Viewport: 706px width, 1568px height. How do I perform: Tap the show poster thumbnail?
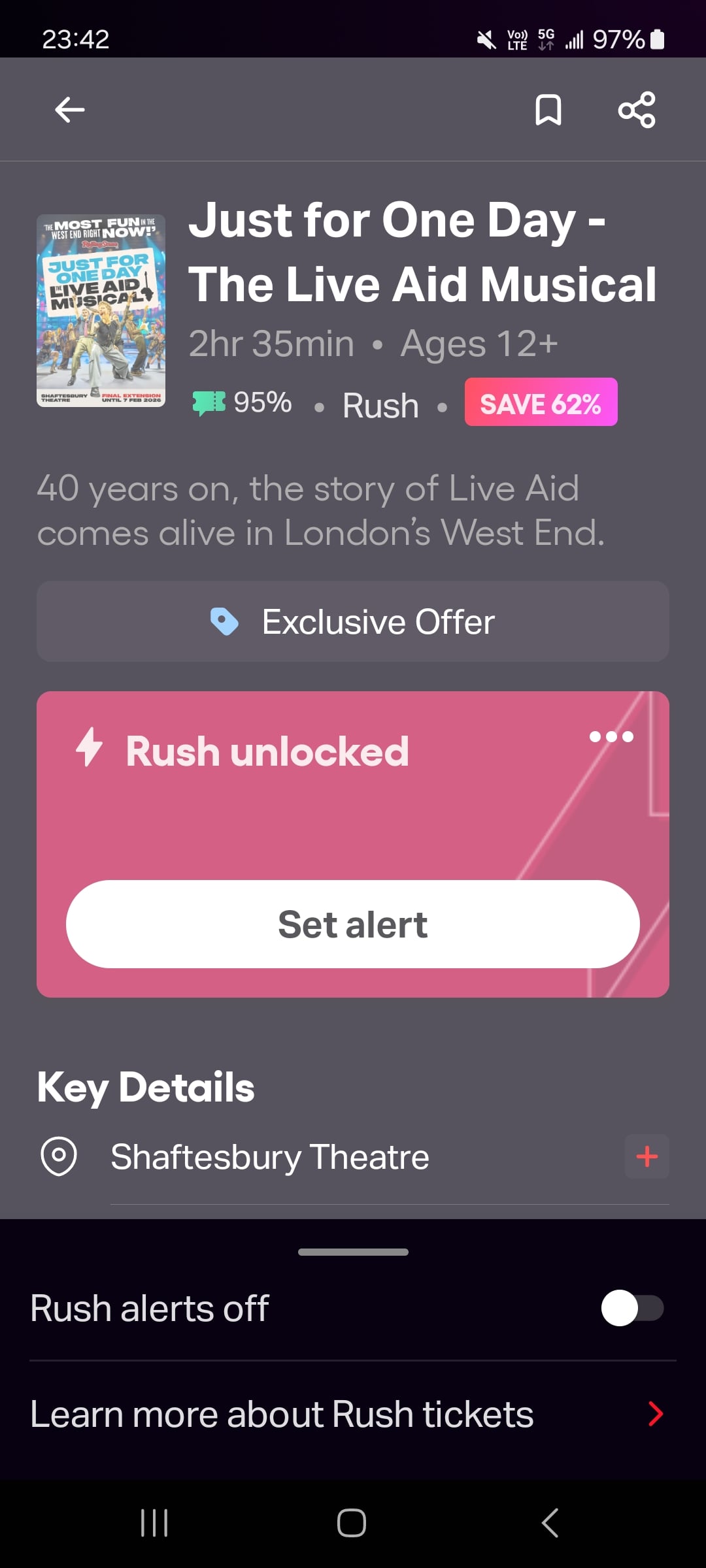tap(101, 310)
